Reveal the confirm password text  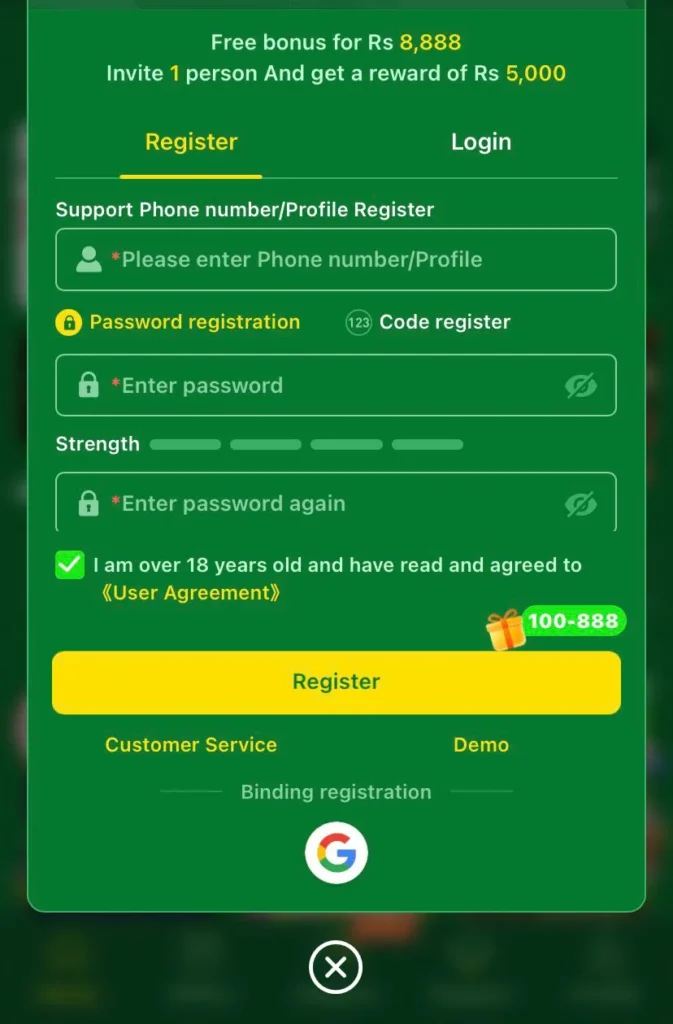click(580, 504)
